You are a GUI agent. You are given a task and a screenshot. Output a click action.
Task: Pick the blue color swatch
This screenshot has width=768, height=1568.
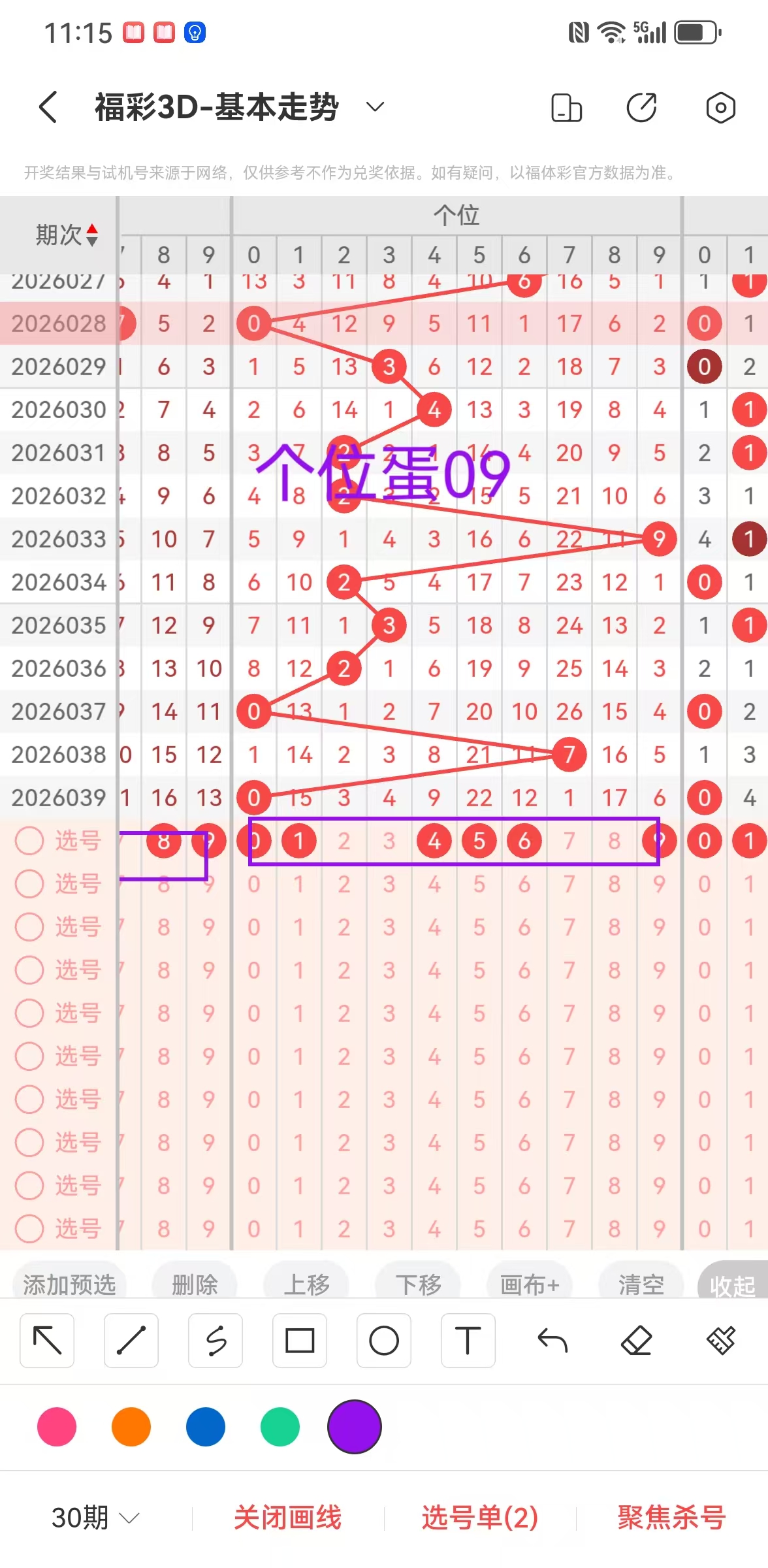click(206, 1427)
